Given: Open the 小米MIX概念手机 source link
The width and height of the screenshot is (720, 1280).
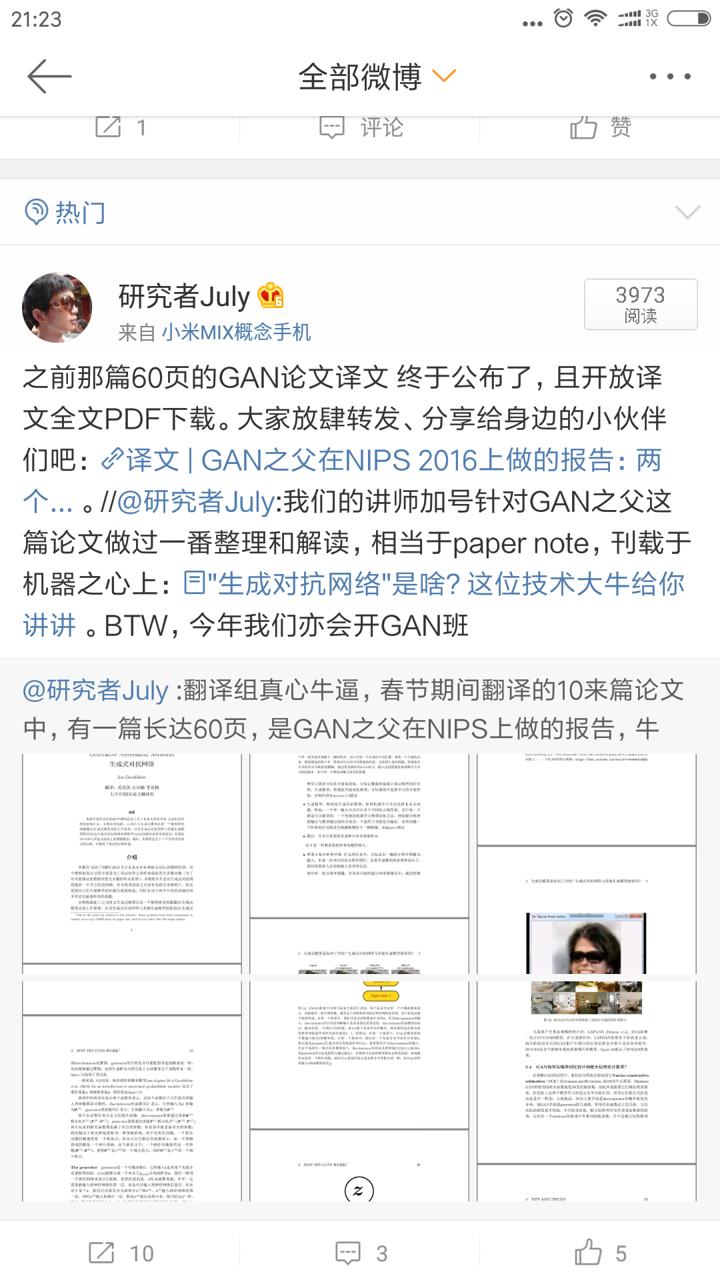Looking at the screenshot, I should [236, 332].
